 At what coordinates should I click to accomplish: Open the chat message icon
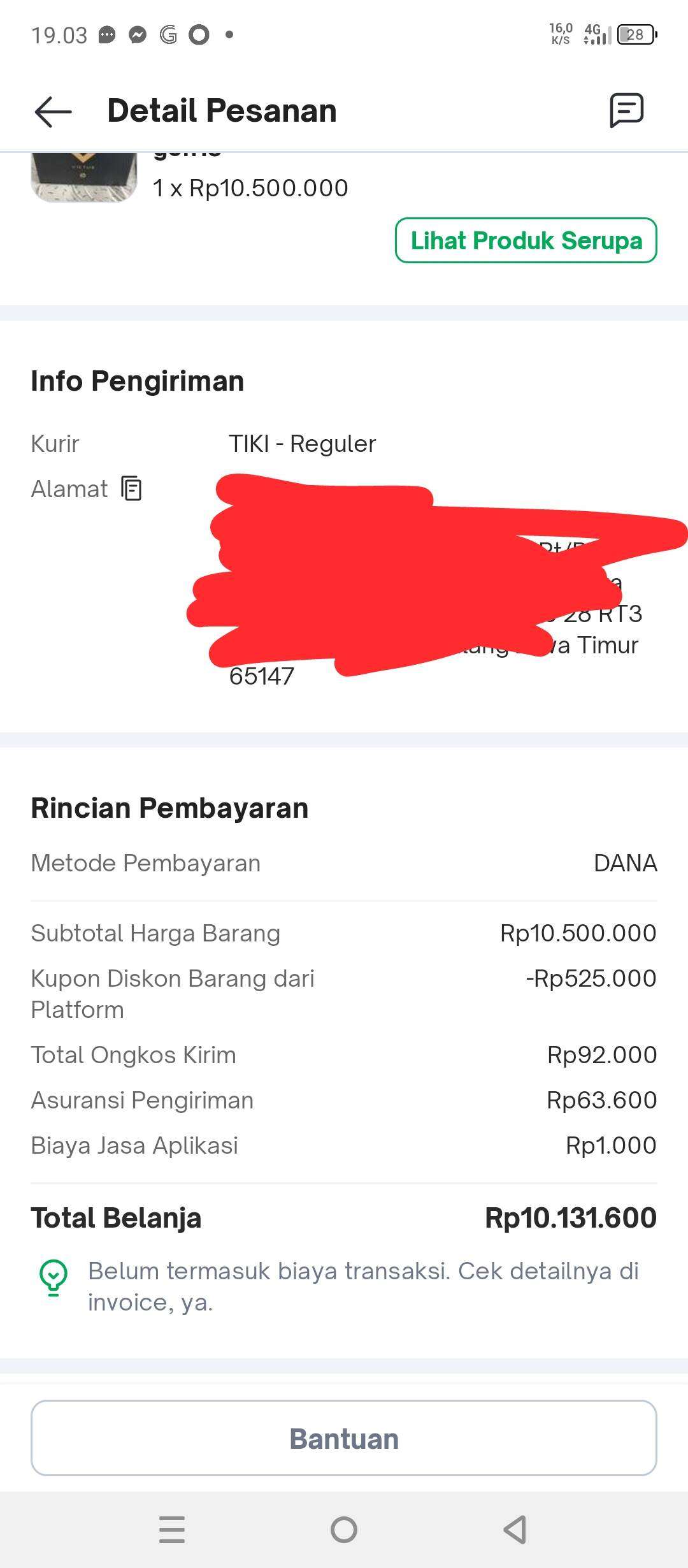[x=627, y=110]
